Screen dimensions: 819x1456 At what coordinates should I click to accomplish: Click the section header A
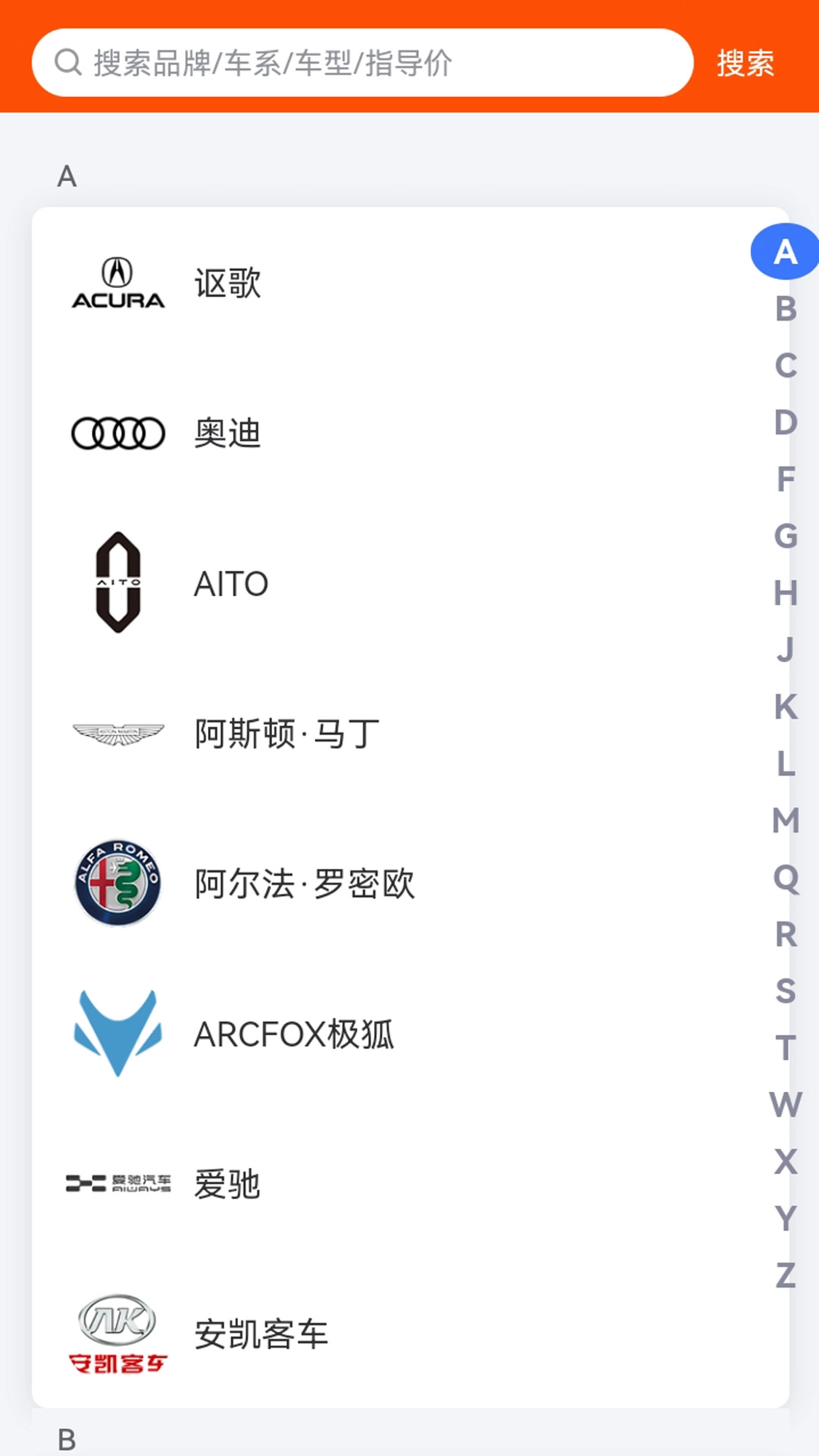click(x=68, y=175)
